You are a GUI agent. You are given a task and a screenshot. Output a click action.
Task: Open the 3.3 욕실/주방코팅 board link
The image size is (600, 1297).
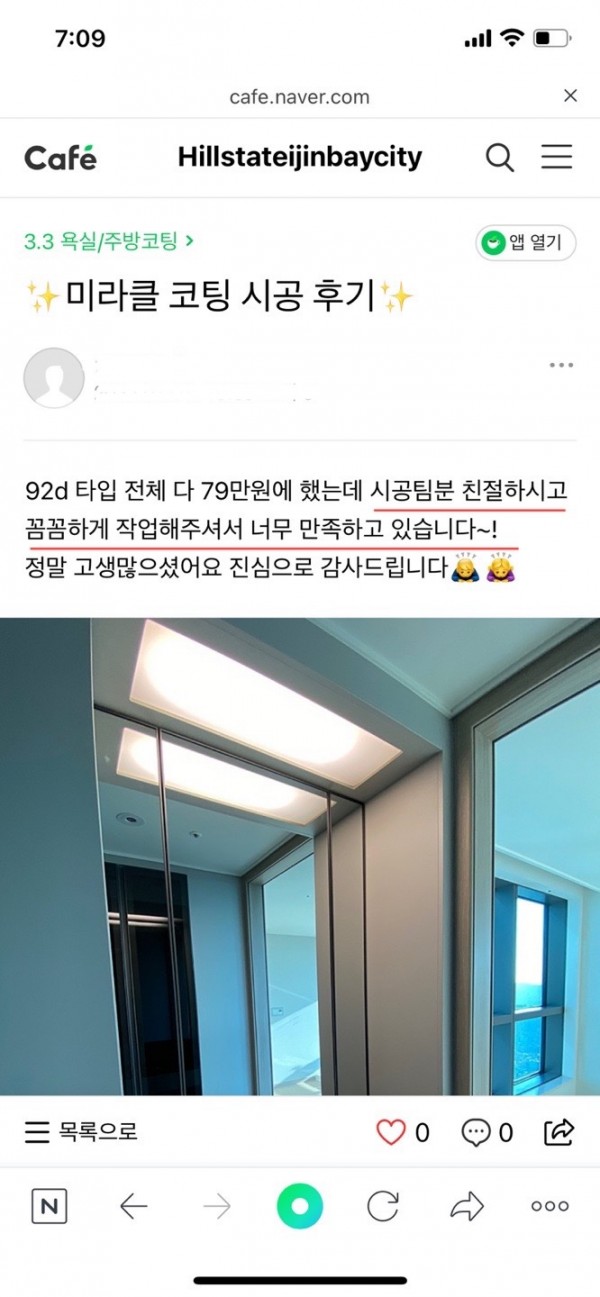(108, 240)
